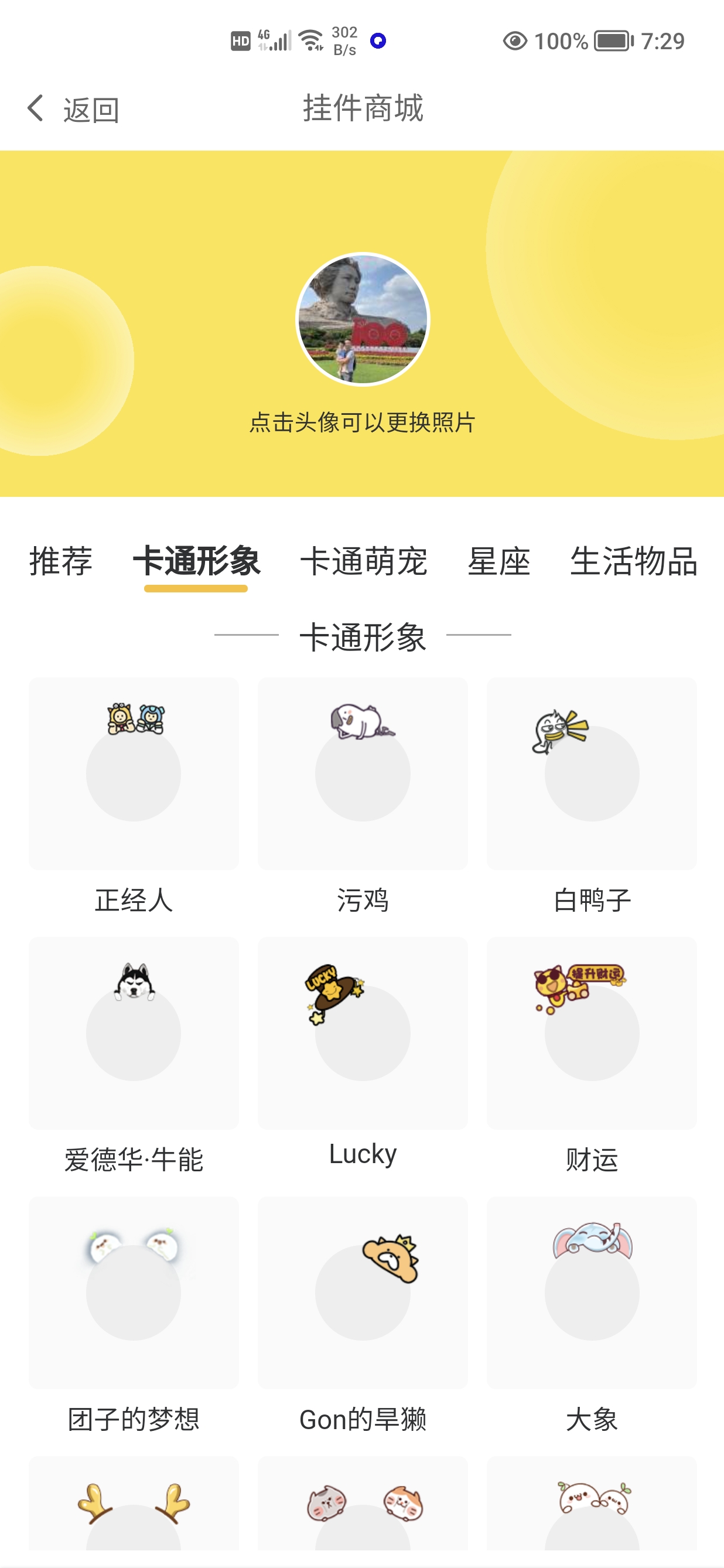Tap the profile avatar to change photo
The image size is (724, 1568).
tap(363, 319)
